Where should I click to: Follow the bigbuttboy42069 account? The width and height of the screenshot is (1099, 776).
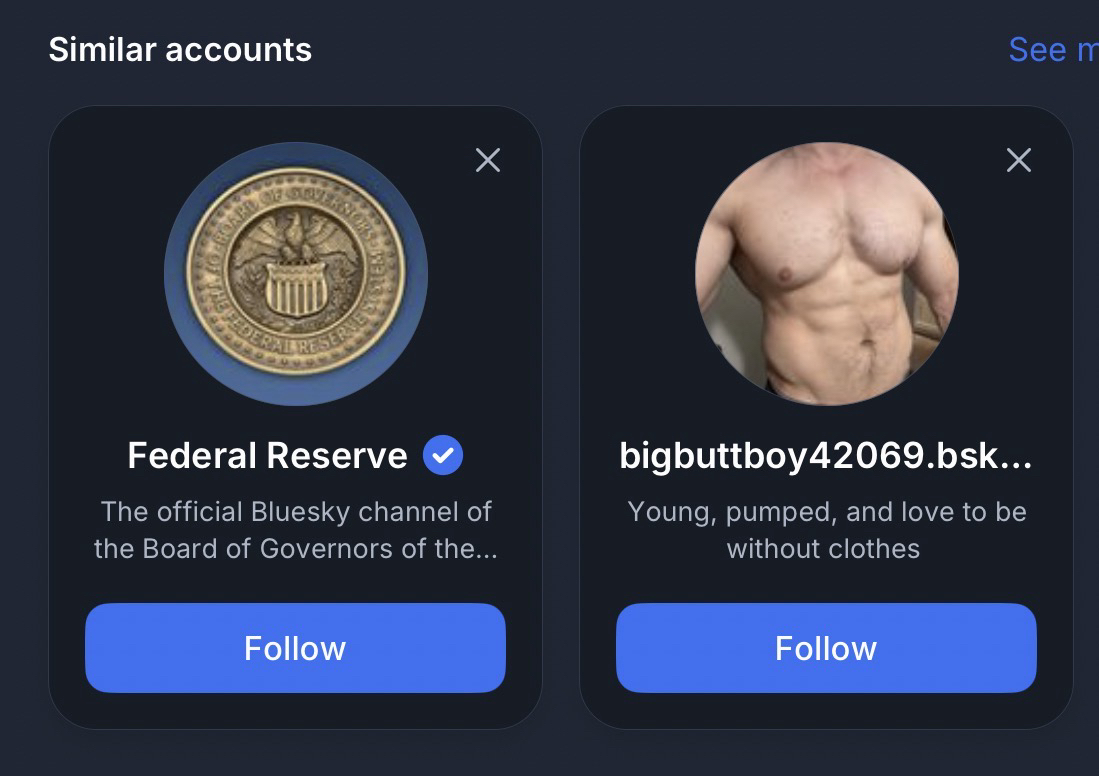click(825, 648)
